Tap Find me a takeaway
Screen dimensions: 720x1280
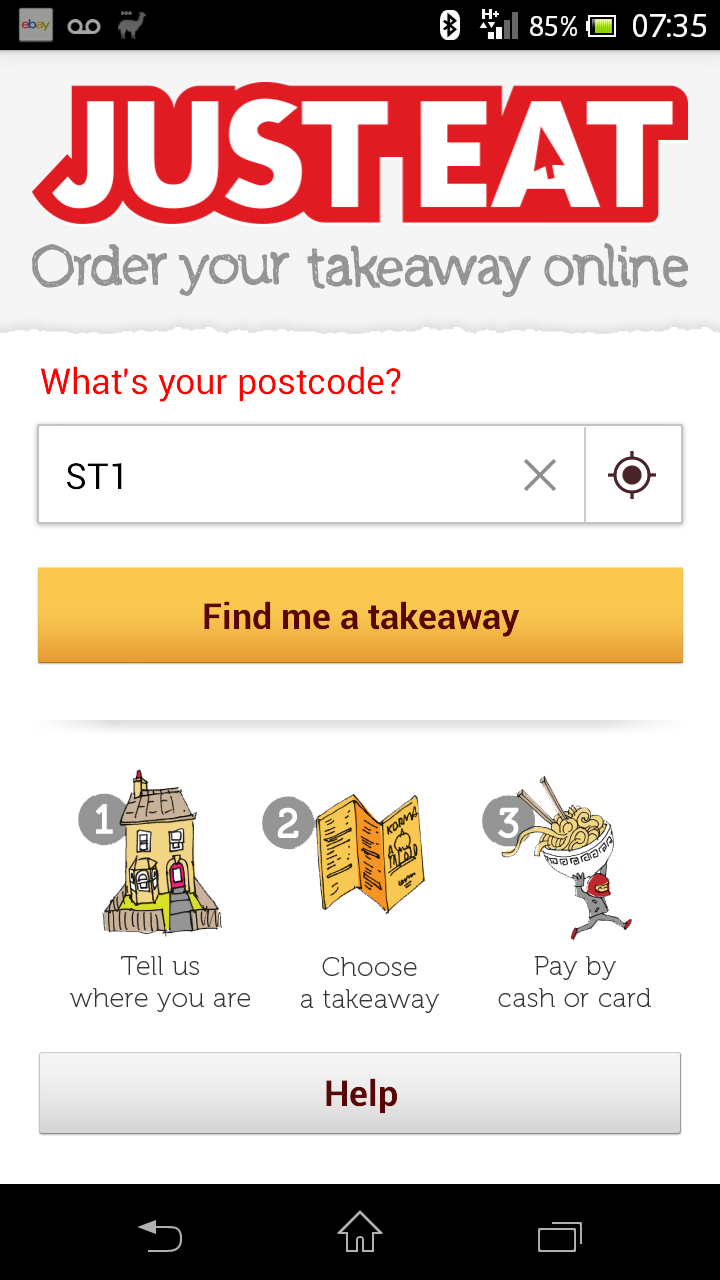(x=360, y=616)
